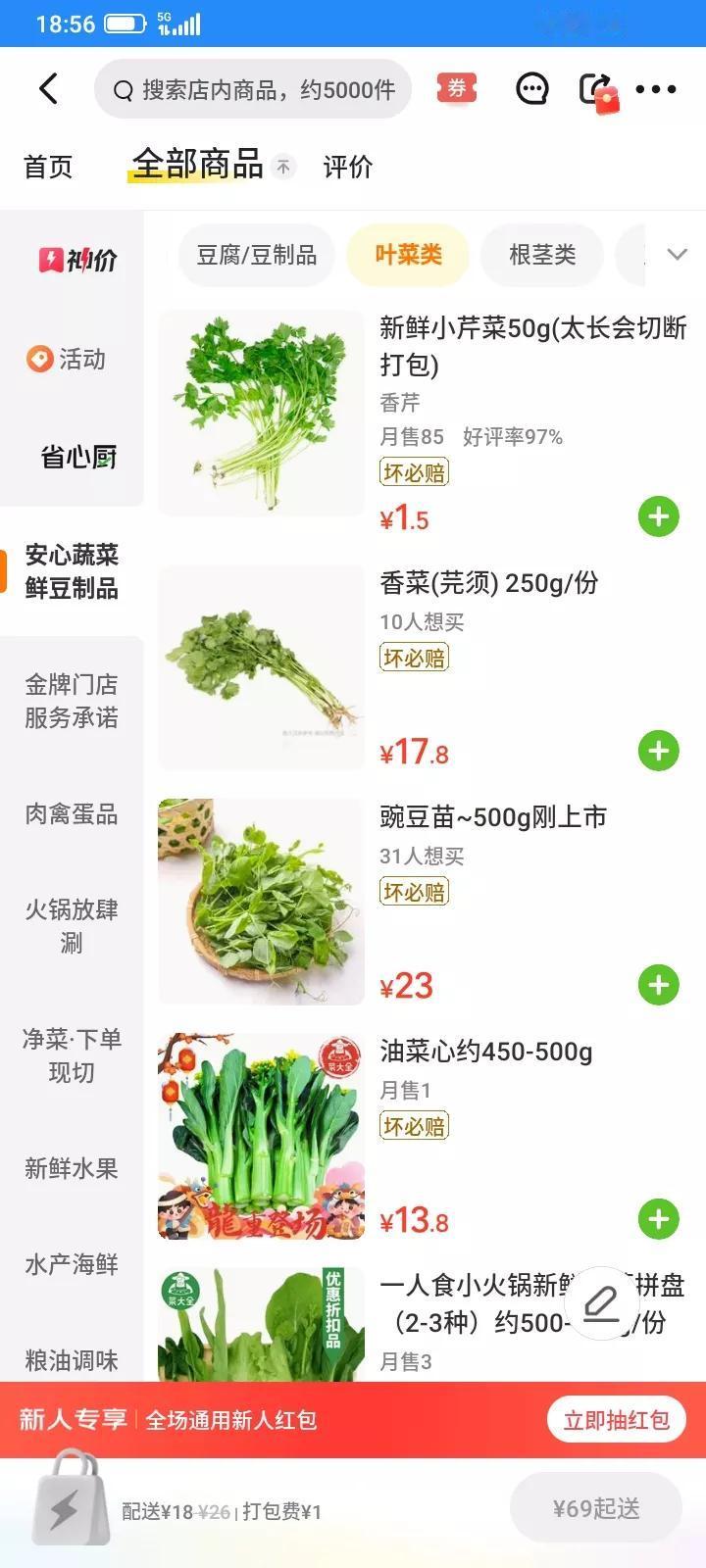
Task: Open the 豌豆苗 product thumbnail
Action: click(x=259, y=901)
